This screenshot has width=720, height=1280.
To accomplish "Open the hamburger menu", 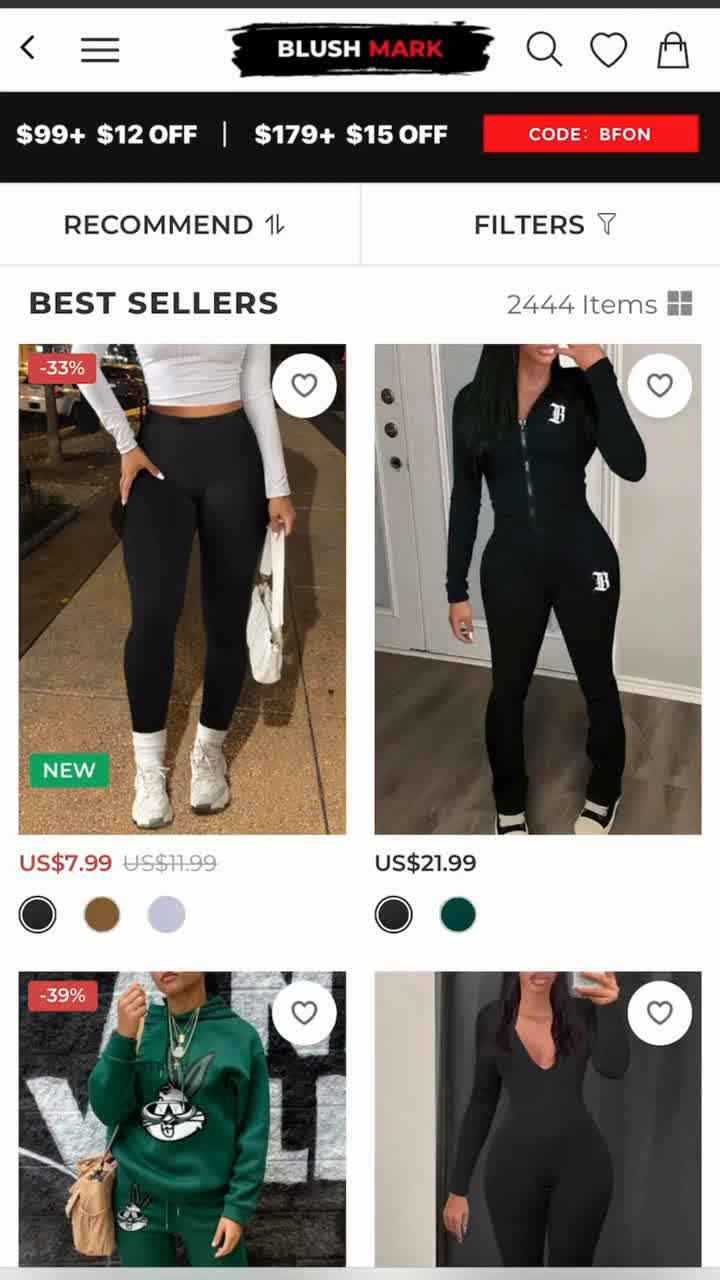I will pos(100,49).
